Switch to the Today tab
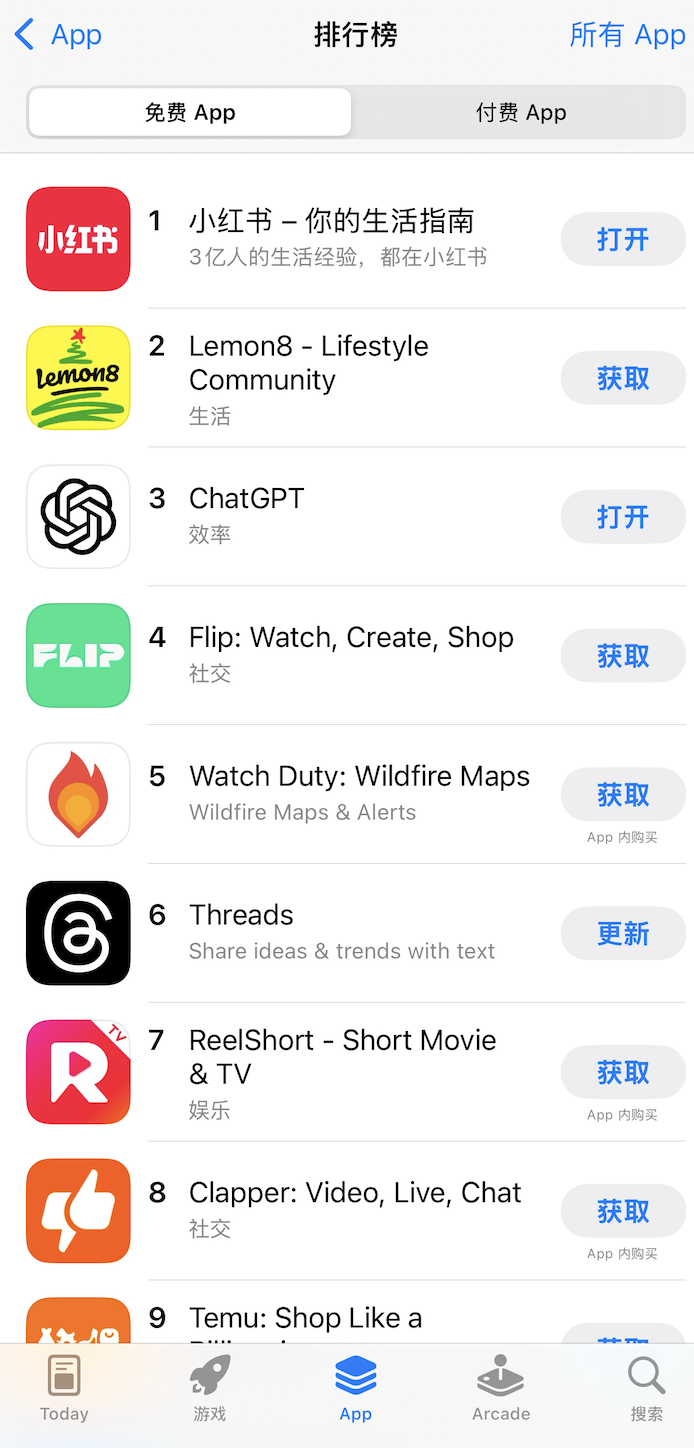The height and width of the screenshot is (1448, 694). [x=64, y=1390]
